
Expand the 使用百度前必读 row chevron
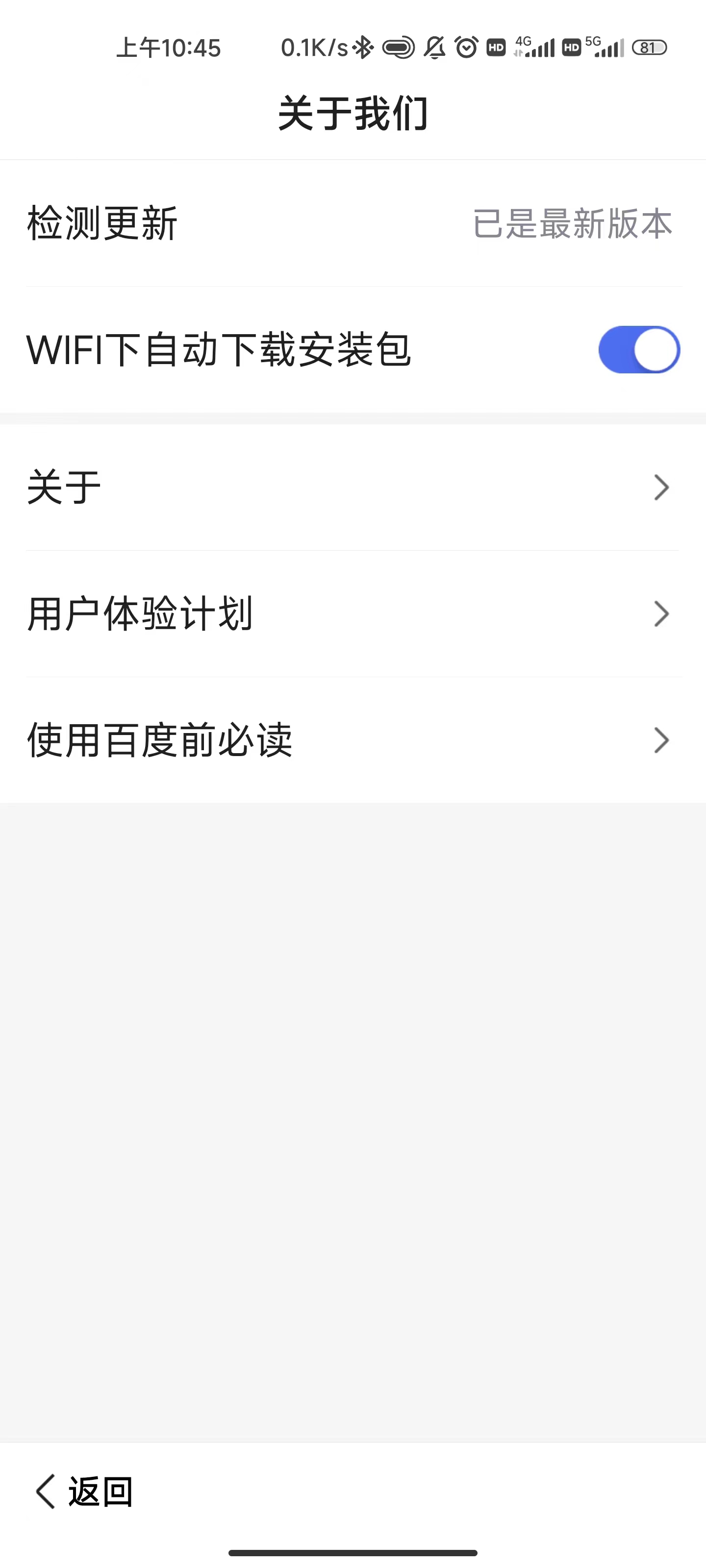pos(661,741)
